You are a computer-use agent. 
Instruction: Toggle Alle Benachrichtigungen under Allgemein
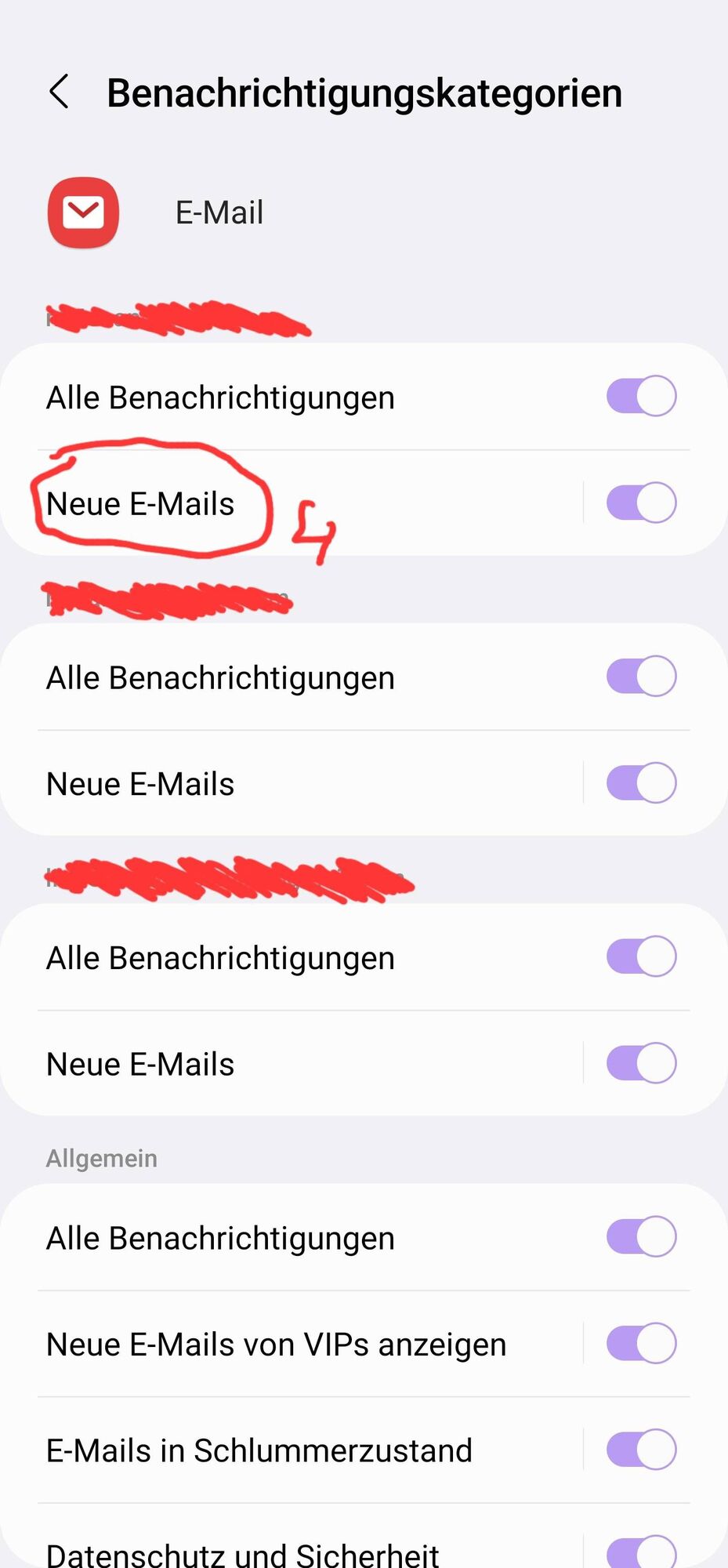(640, 1236)
